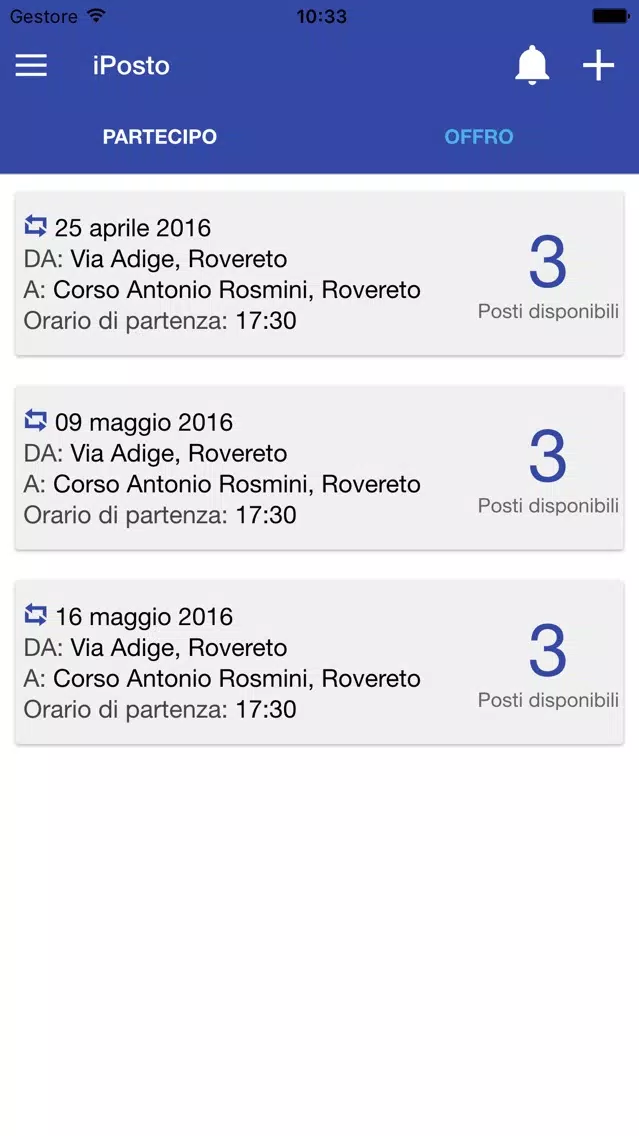Select the OFFRO tab
This screenshot has height=1136, width=639.
(x=479, y=137)
